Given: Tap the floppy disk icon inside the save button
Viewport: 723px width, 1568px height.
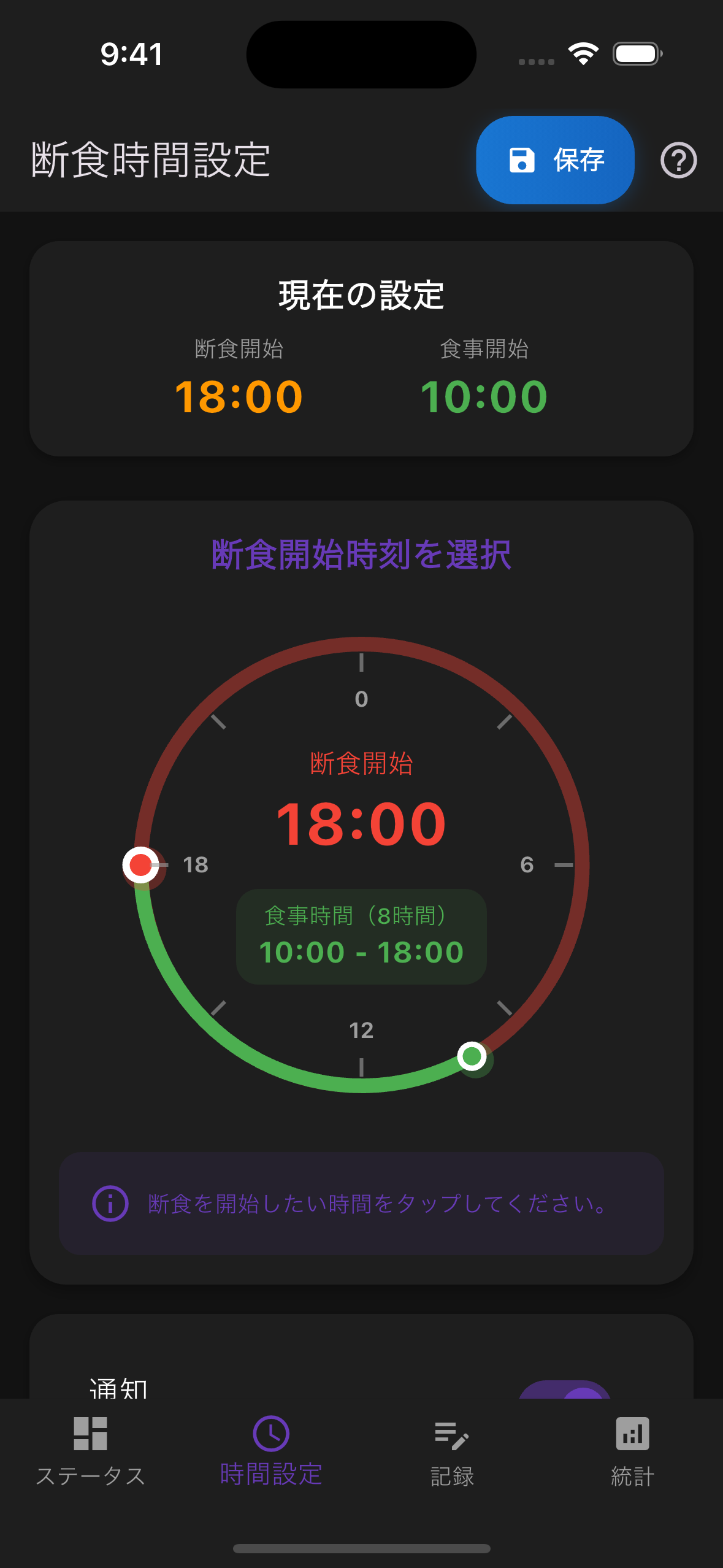Looking at the screenshot, I should pos(522,160).
